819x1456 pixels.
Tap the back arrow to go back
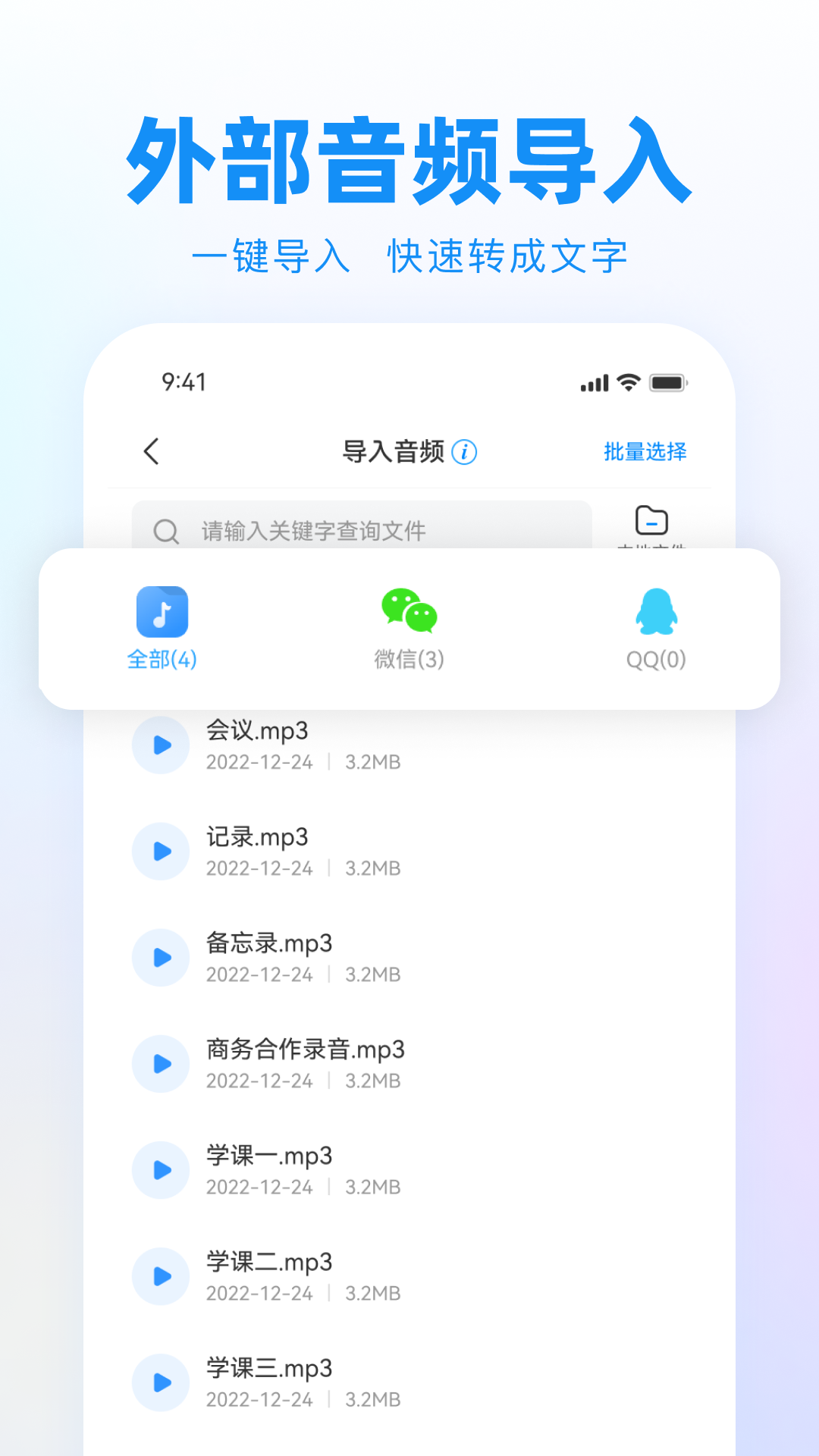[152, 450]
